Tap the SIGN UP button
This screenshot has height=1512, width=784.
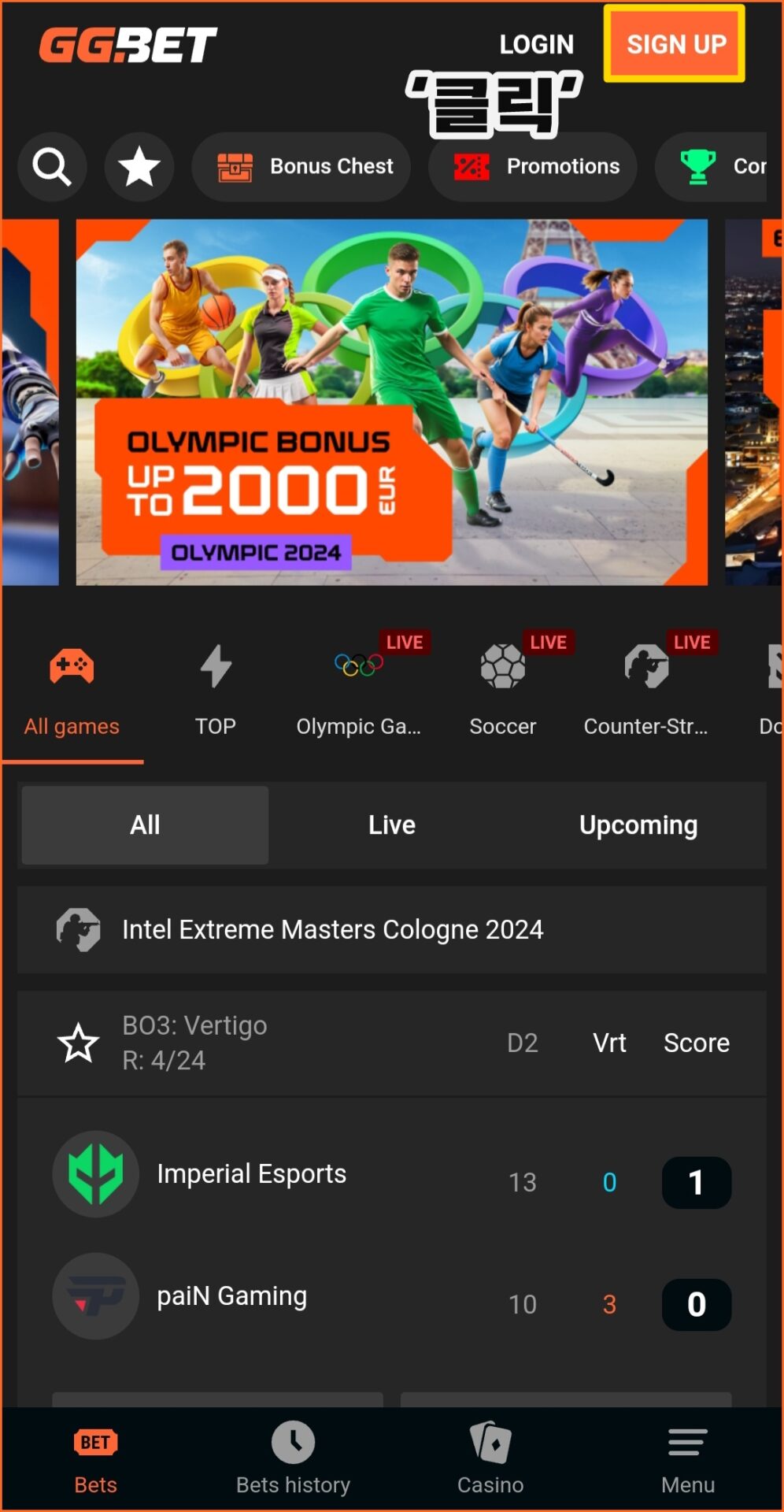[x=675, y=44]
